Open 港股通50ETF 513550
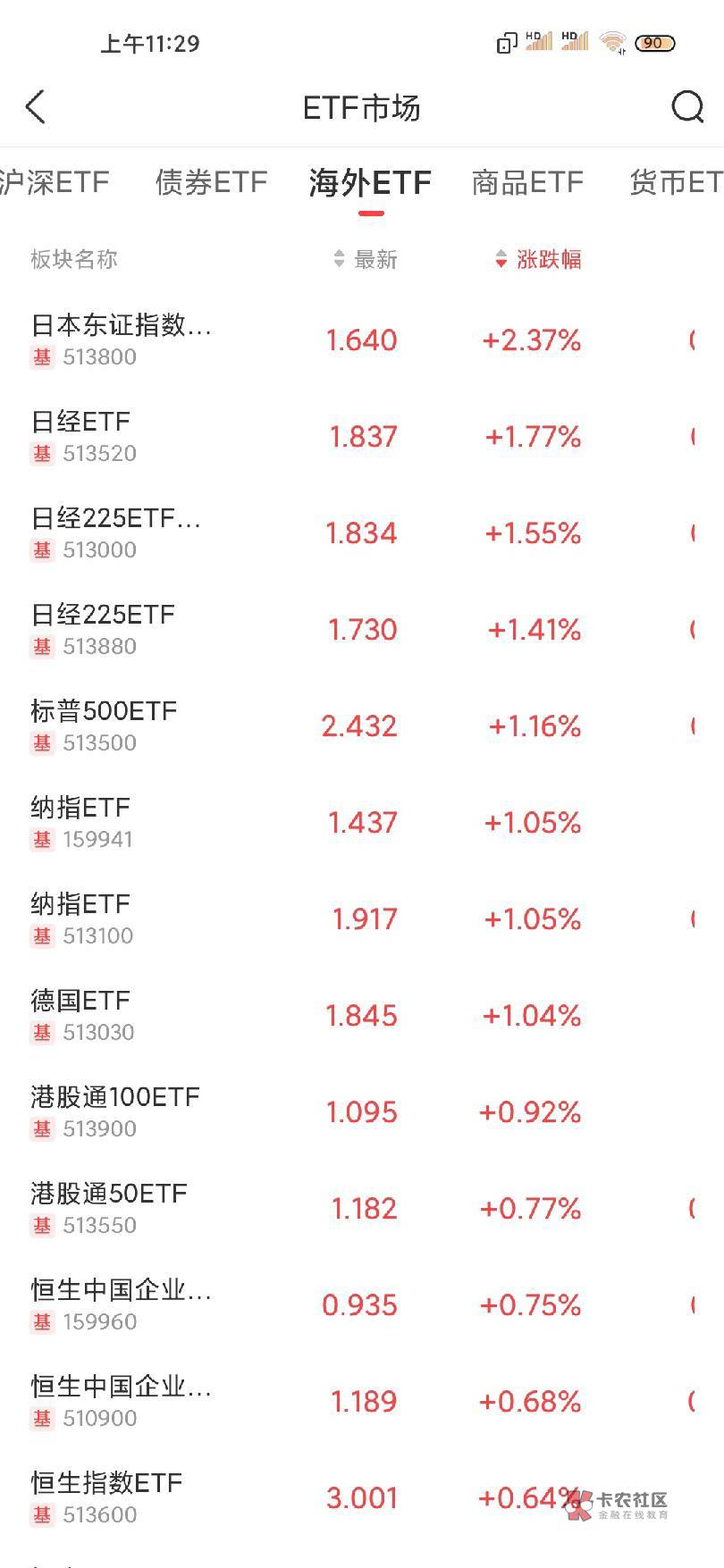 (362, 1208)
